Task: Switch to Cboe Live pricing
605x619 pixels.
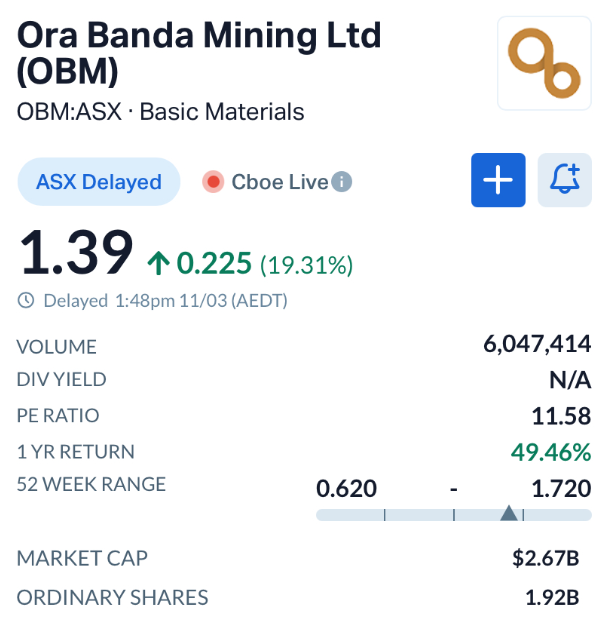Action: tap(266, 182)
